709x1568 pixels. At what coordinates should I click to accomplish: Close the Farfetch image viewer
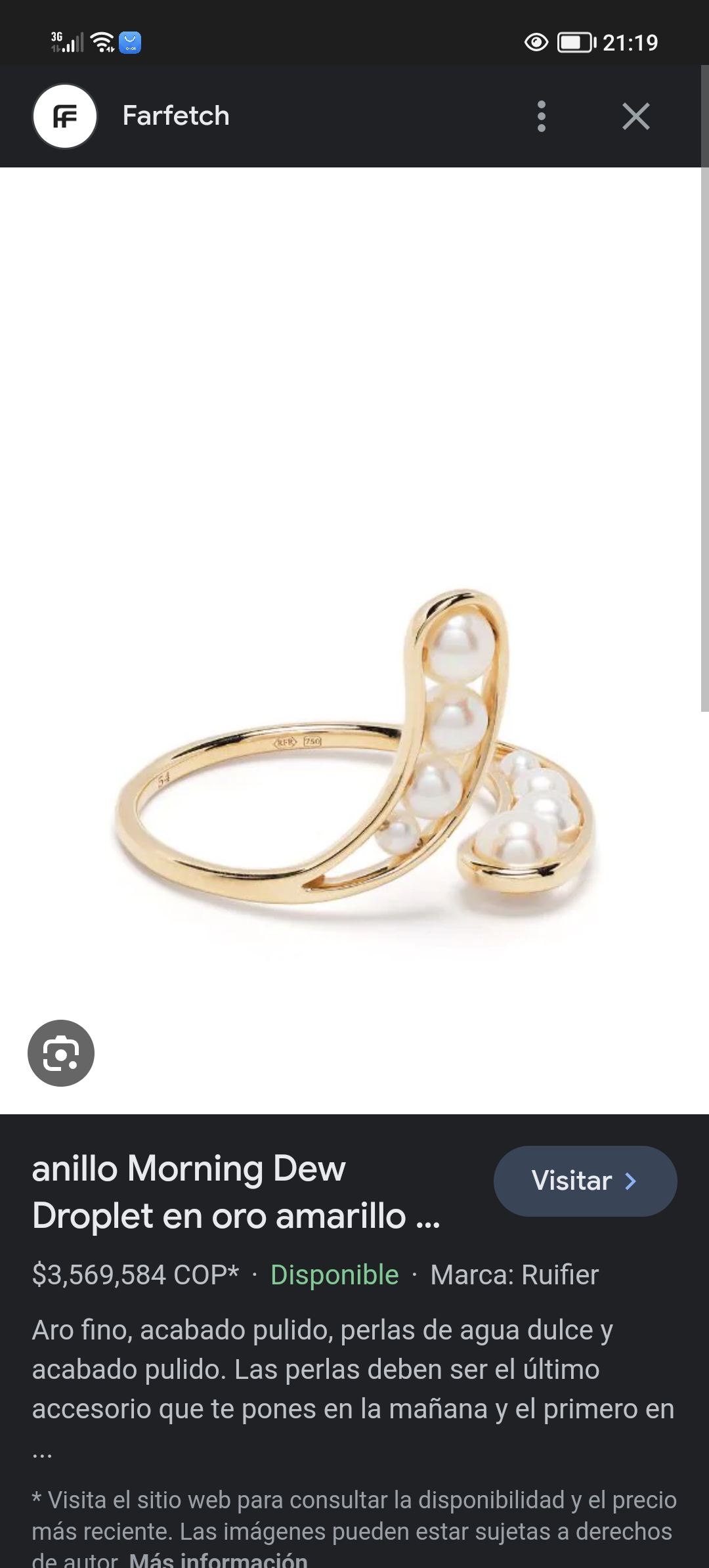point(635,116)
